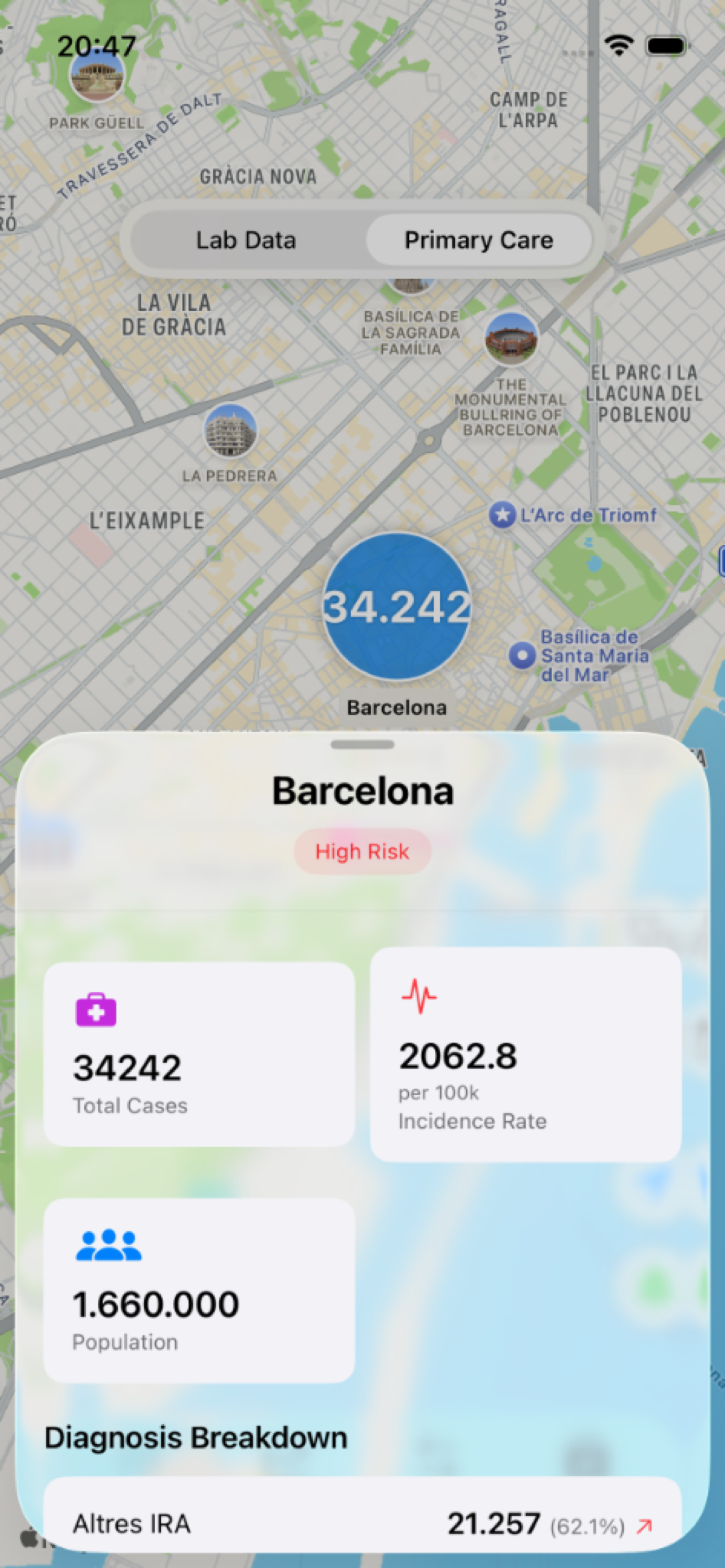Viewport: 725px width, 1568px height.
Task: Select the L'Arc de Triomf map pin
Action: (x=503, y=515)
